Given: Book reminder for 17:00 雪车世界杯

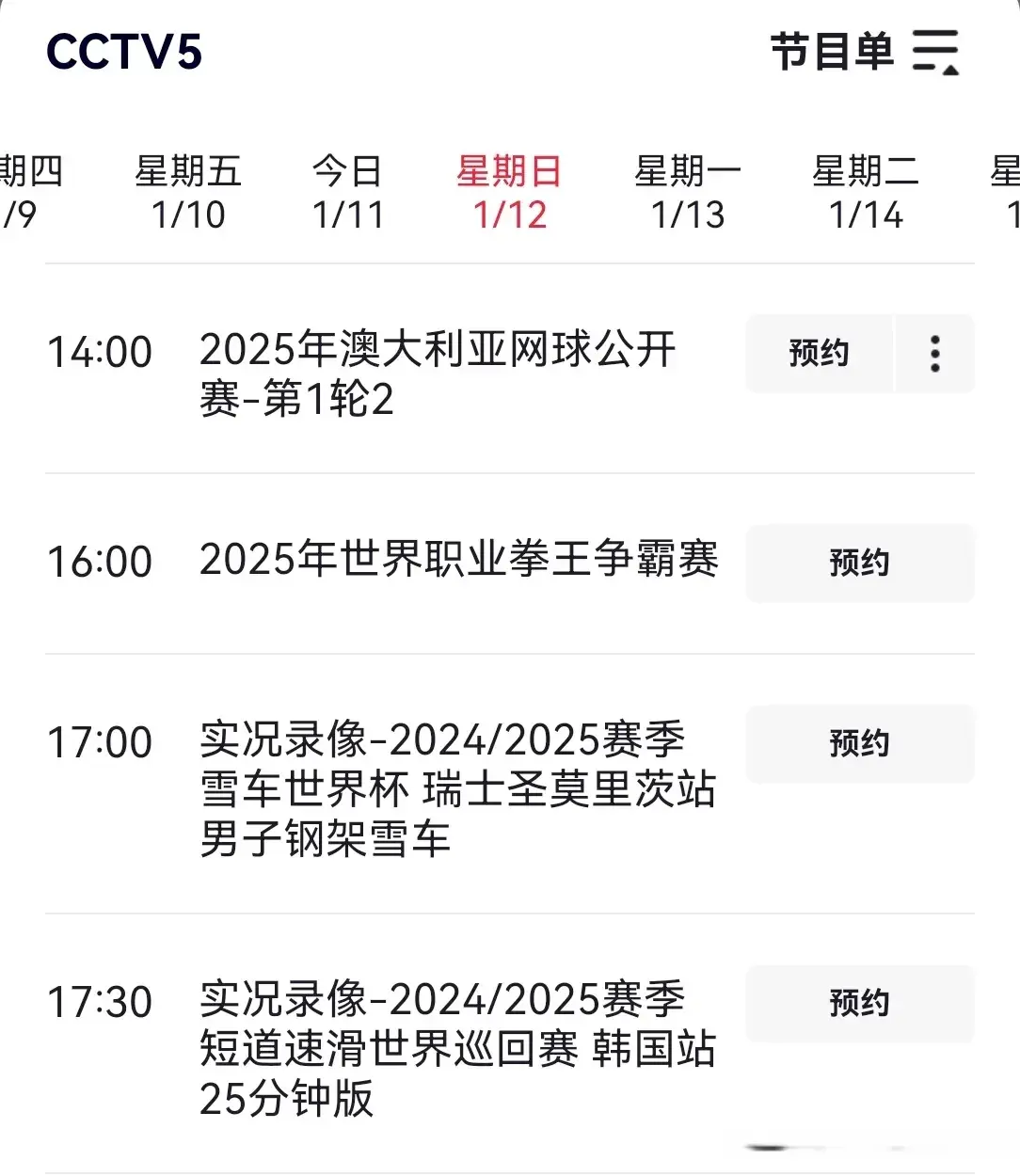Looking at the screenshot, I should click(859, 743).
